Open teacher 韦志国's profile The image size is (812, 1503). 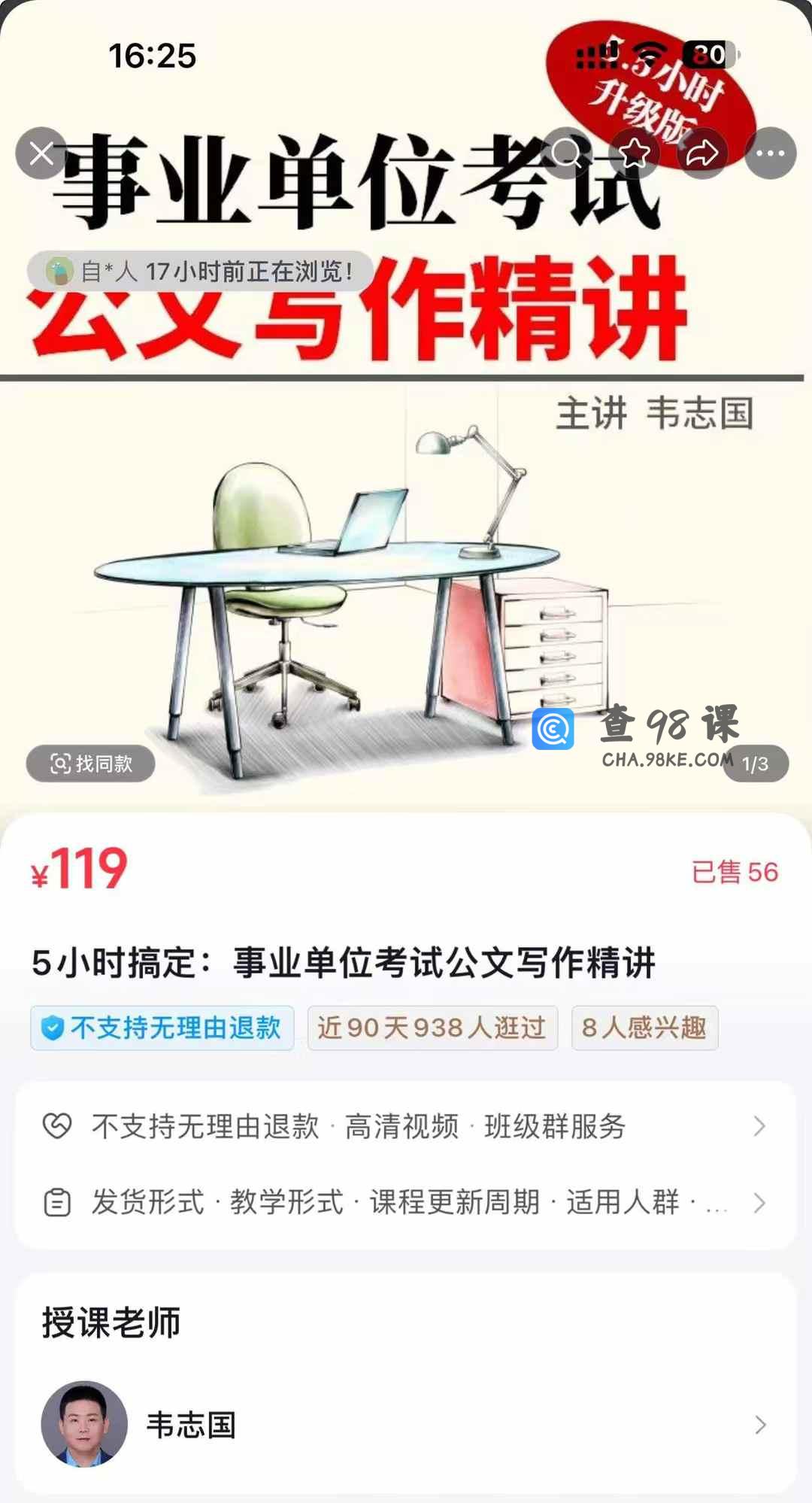pyautogui.click(x=406, y=1424)
